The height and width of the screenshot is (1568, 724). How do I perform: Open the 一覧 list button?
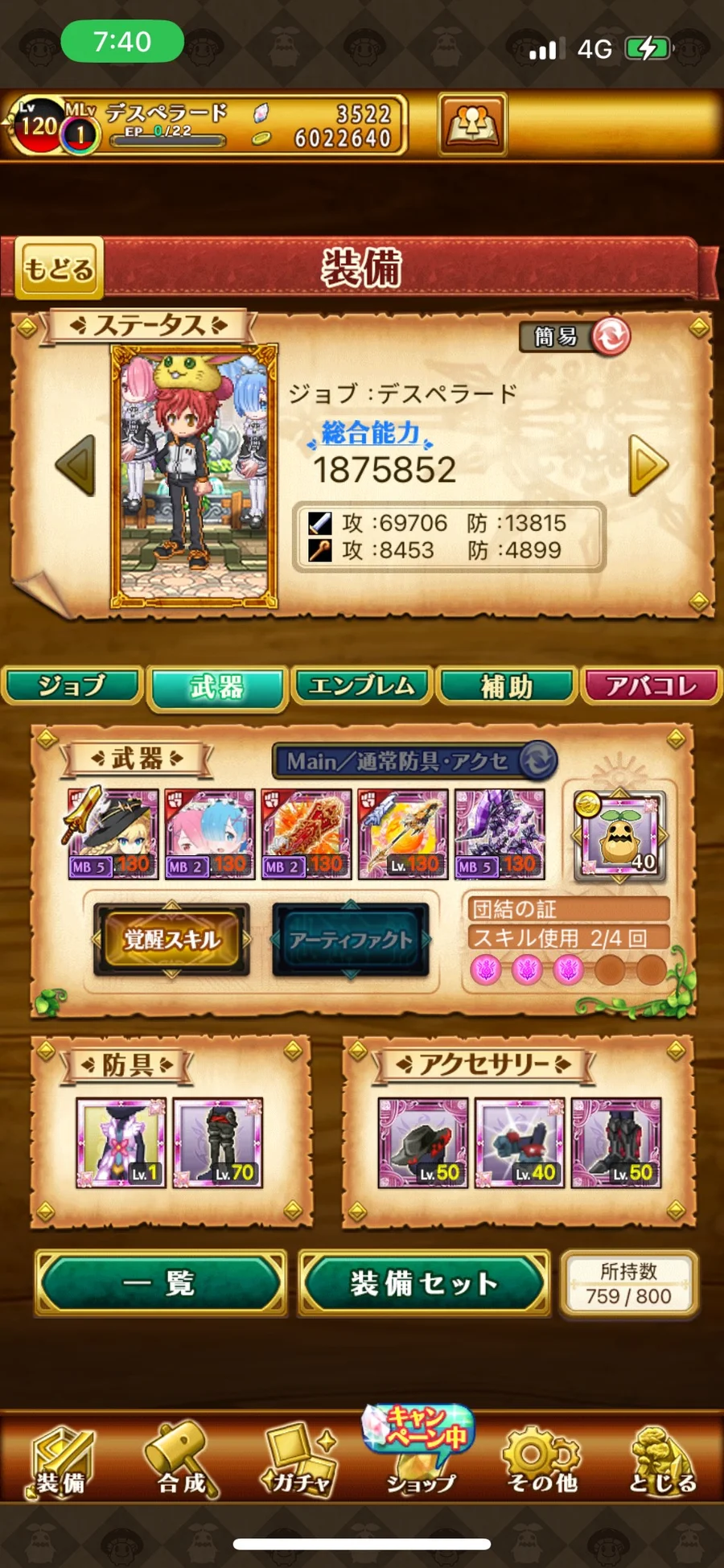(161, 1282)
